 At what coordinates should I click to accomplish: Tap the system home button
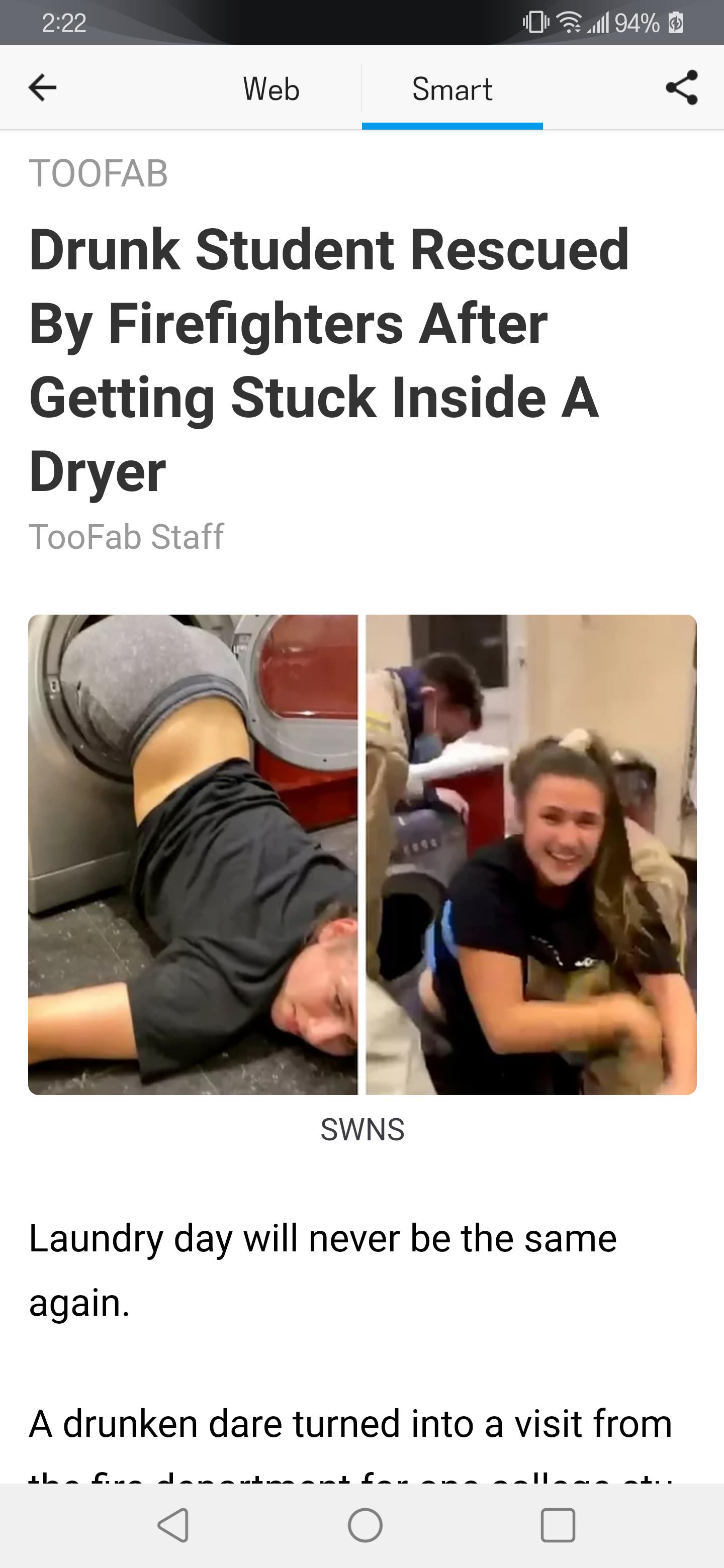[x=365, y=1525]
